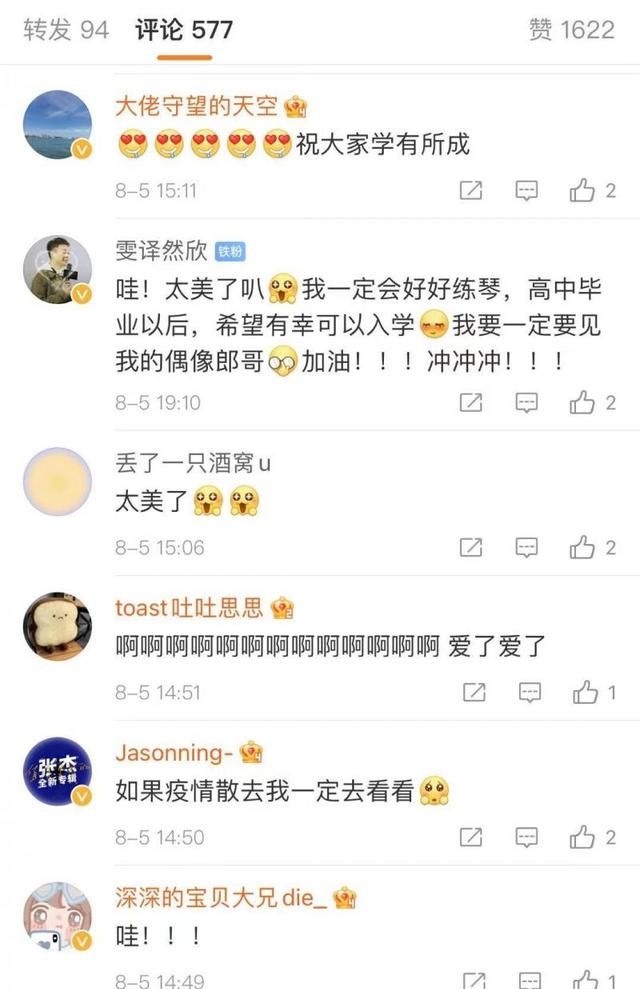Open Jasonning-'s avatar
640x989 pixels.
pos(57,771)
